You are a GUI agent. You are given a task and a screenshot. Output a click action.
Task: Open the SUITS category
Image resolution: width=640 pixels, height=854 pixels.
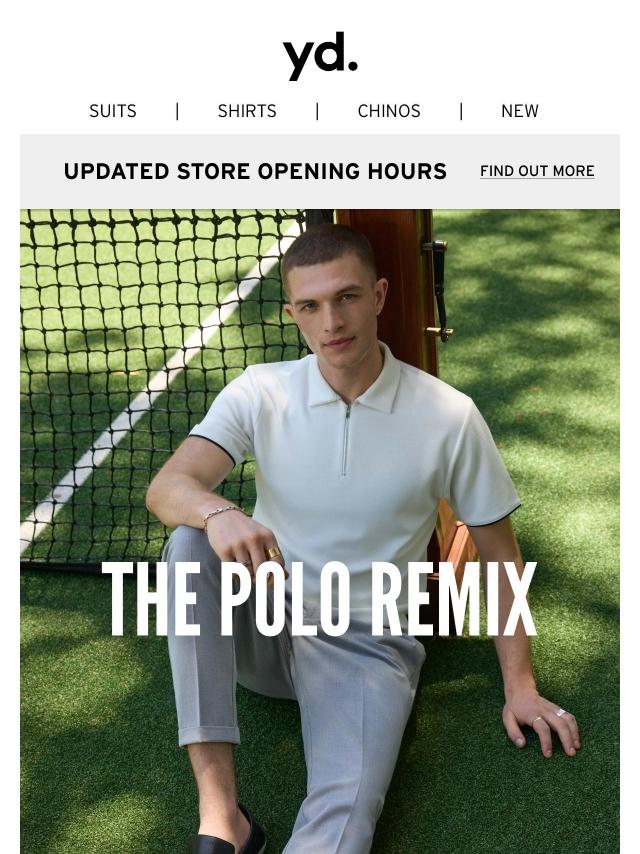[113, 111]
